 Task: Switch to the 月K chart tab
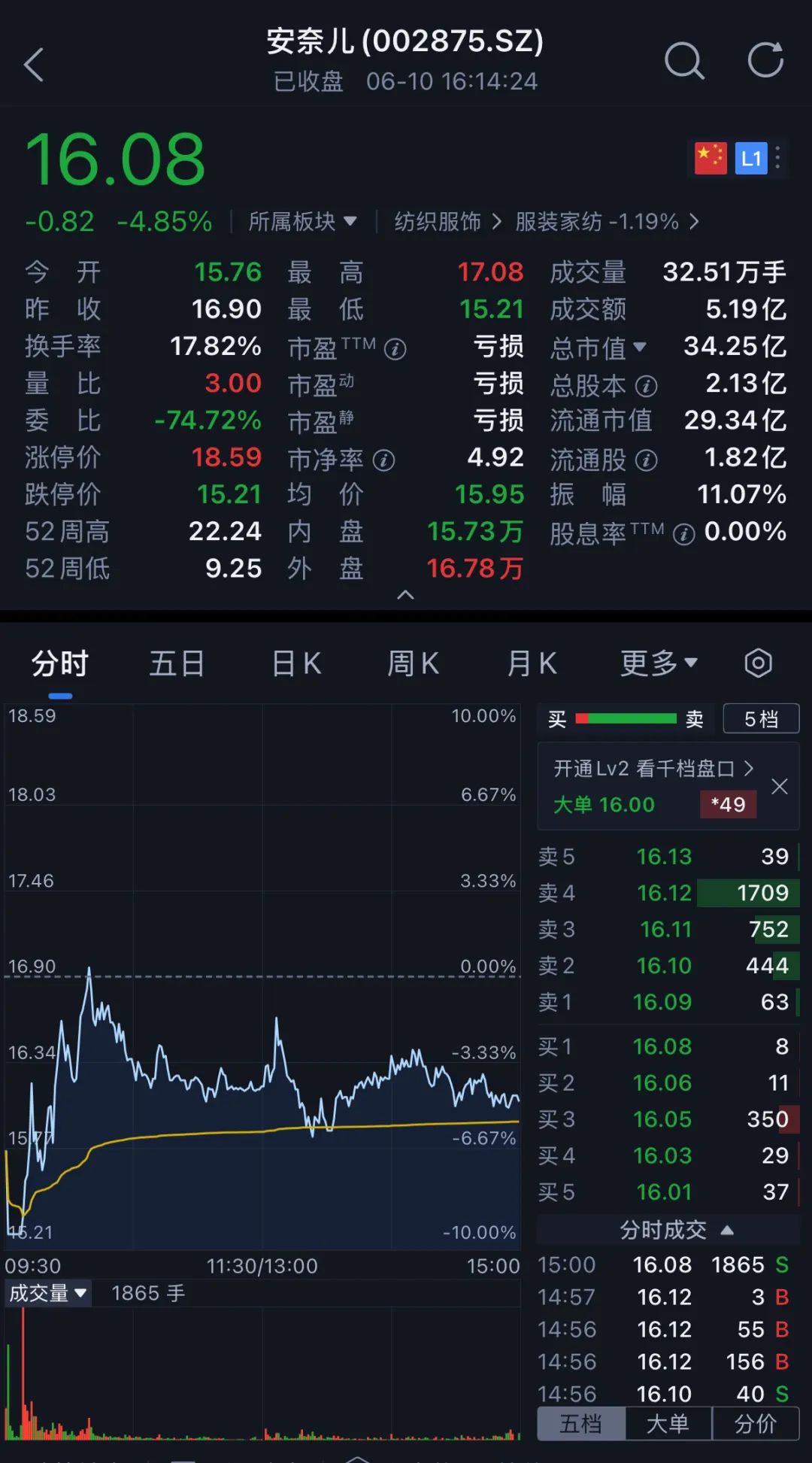click(x=532, y=663)
